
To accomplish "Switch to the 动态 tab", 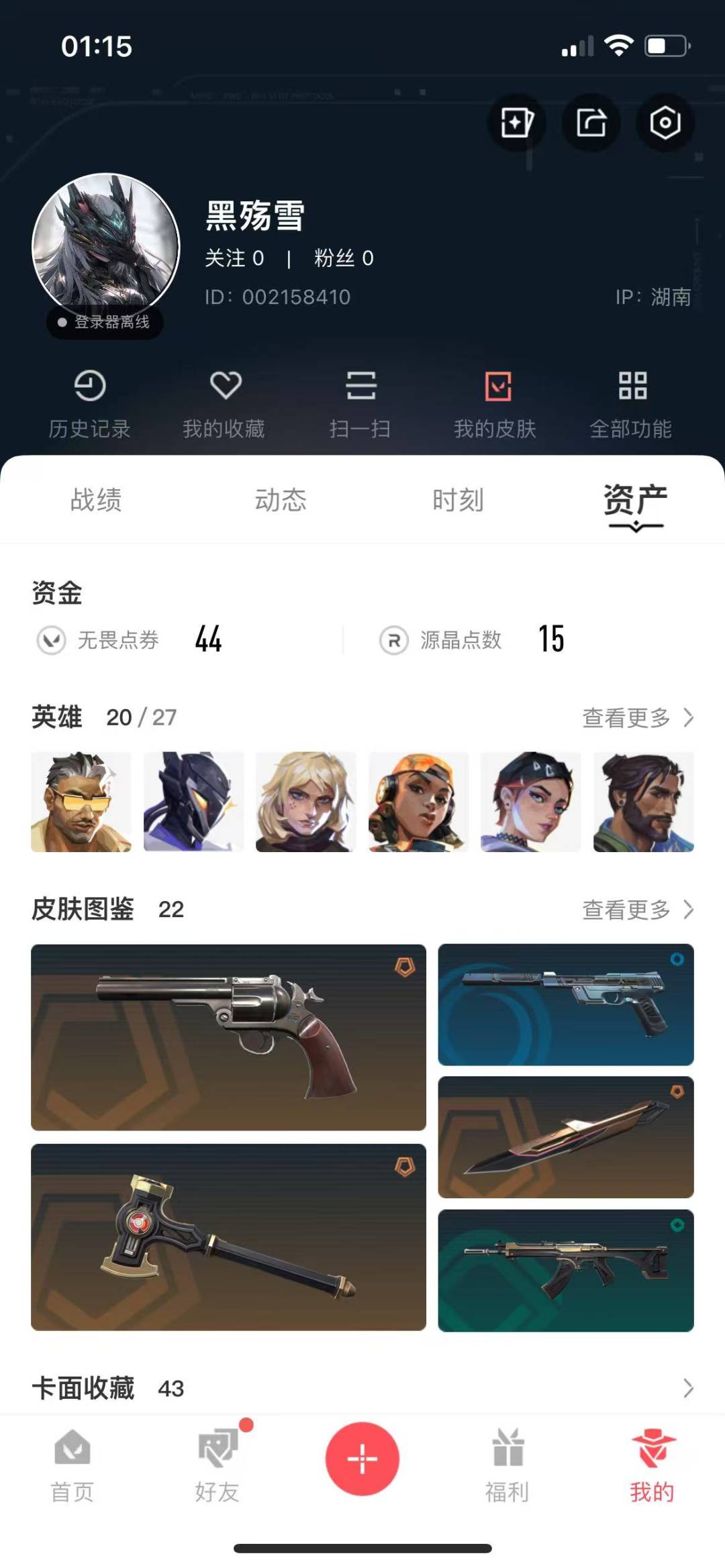I will [x=281, y=500].
